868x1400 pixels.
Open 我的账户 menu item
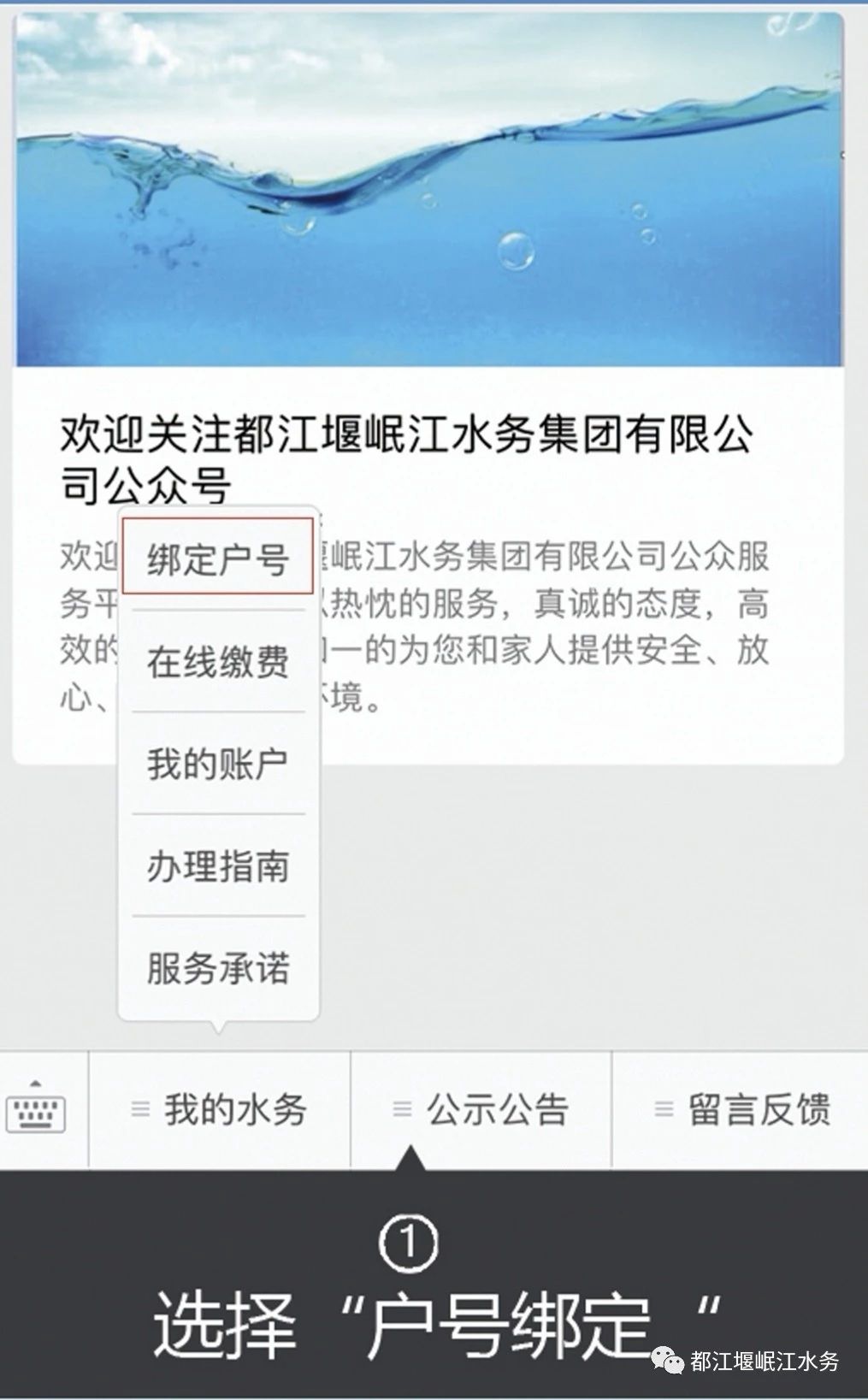click(x=218, y=763)
